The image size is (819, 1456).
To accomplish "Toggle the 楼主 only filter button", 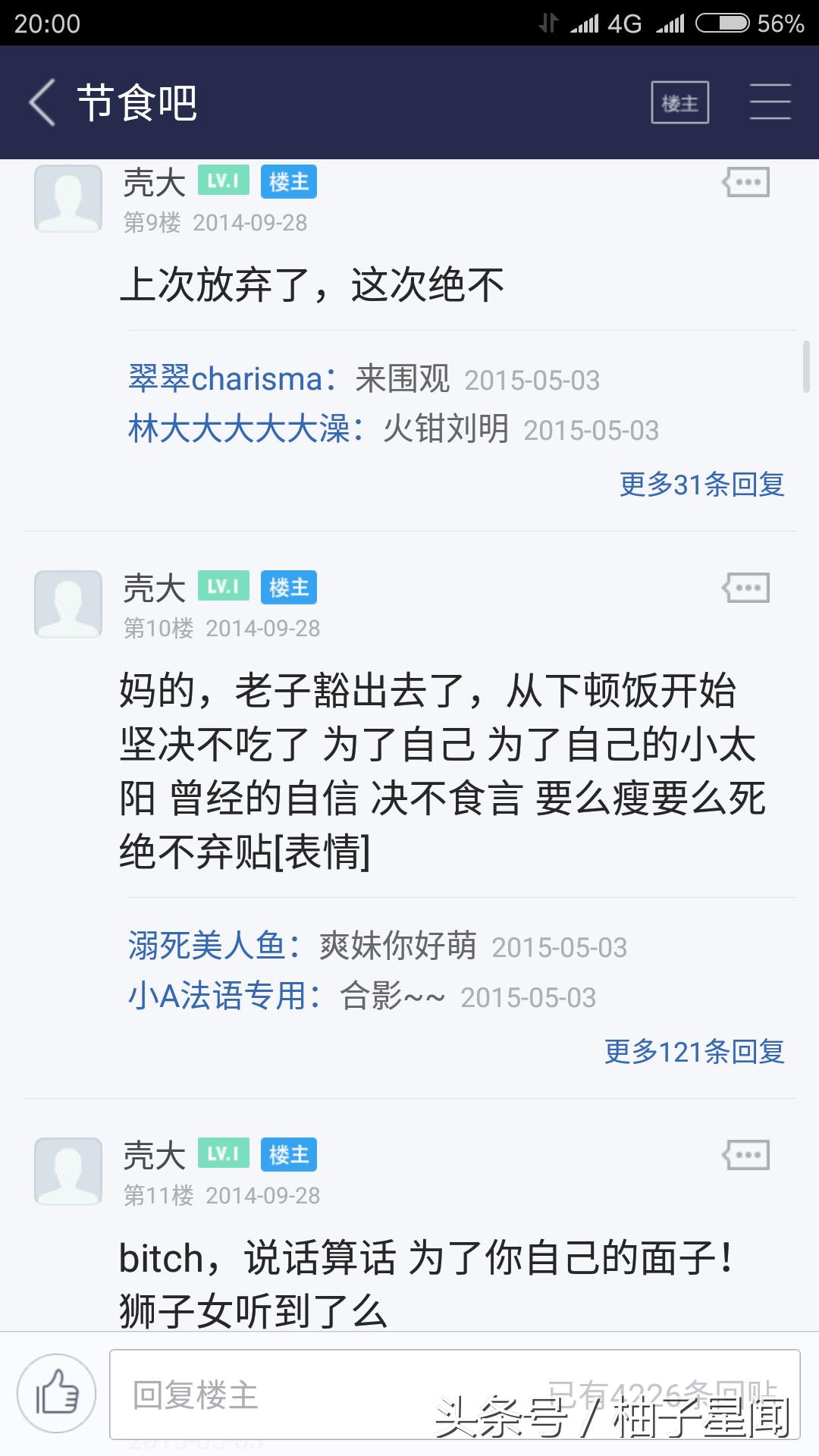I will (x=679, y=102).
